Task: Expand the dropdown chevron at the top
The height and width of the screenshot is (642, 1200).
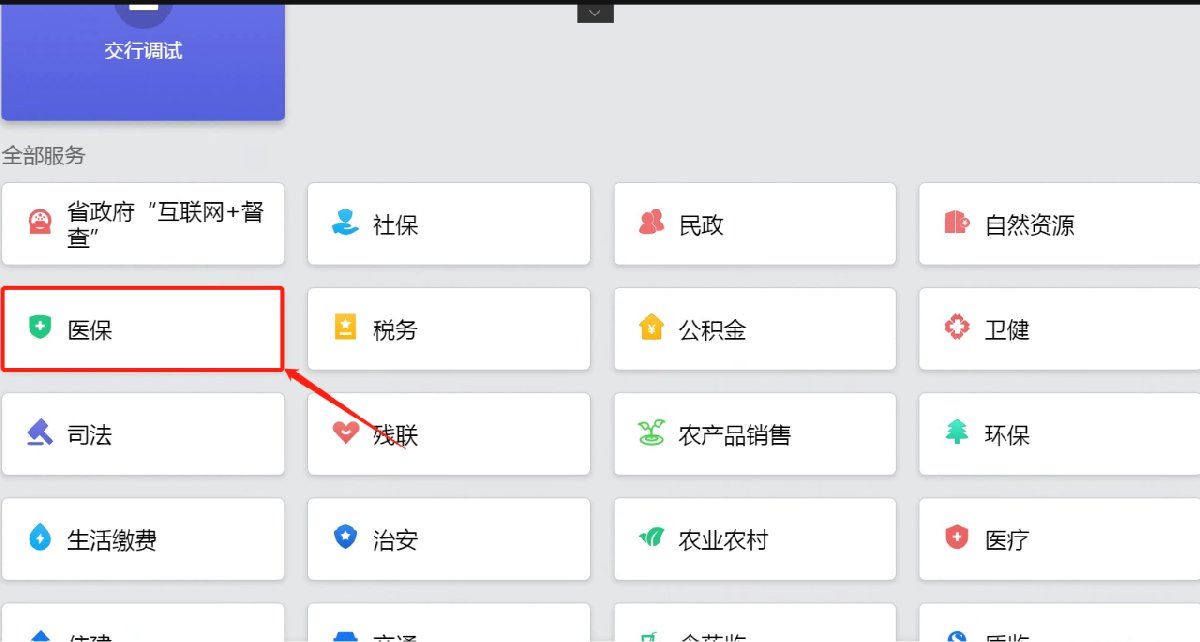Action: (595, 13)
